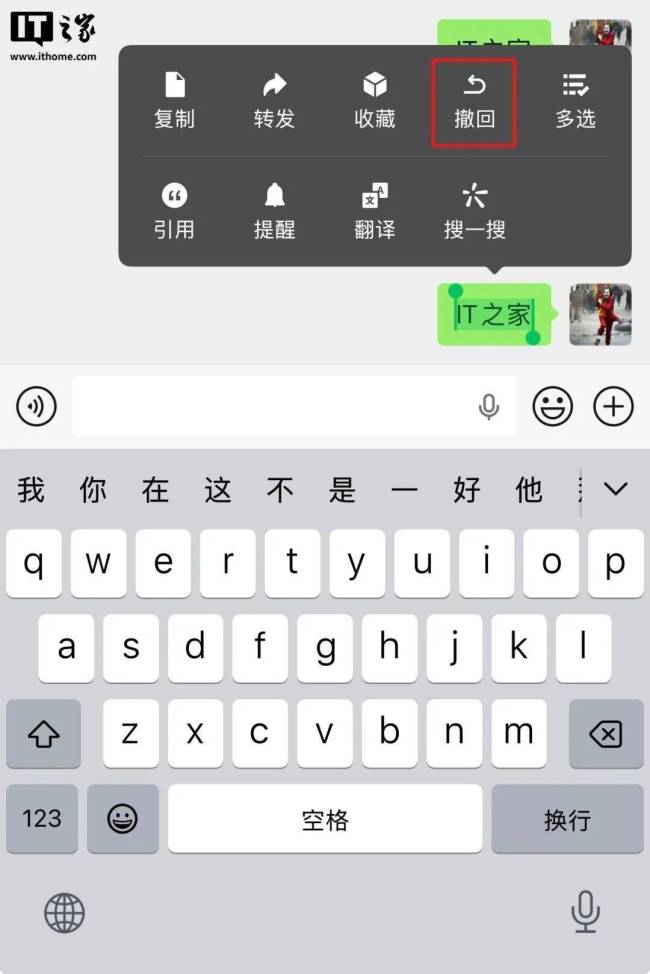Recall the message with 撤回

pyautogui.click(x=474, y=103)
